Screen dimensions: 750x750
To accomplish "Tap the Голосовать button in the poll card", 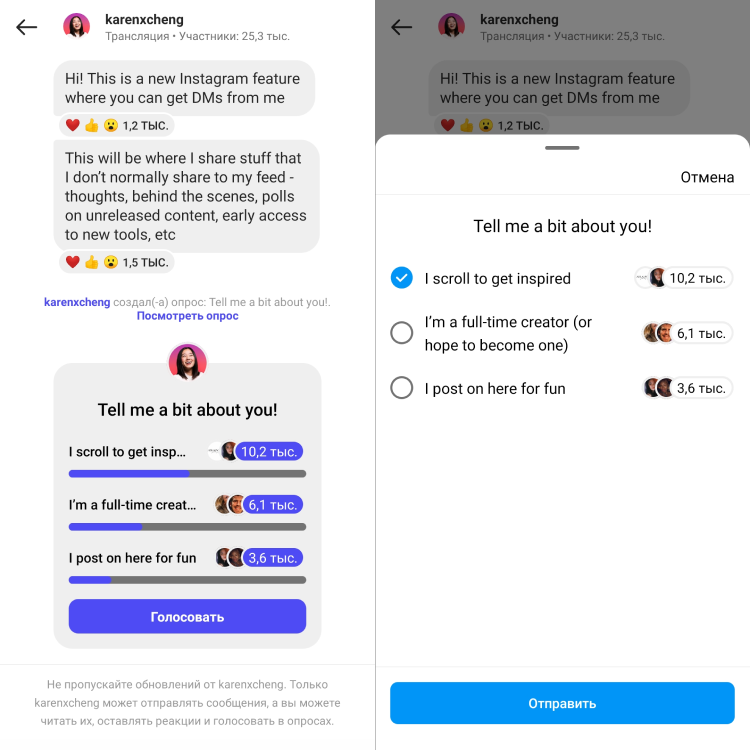I will coord(187,616).
